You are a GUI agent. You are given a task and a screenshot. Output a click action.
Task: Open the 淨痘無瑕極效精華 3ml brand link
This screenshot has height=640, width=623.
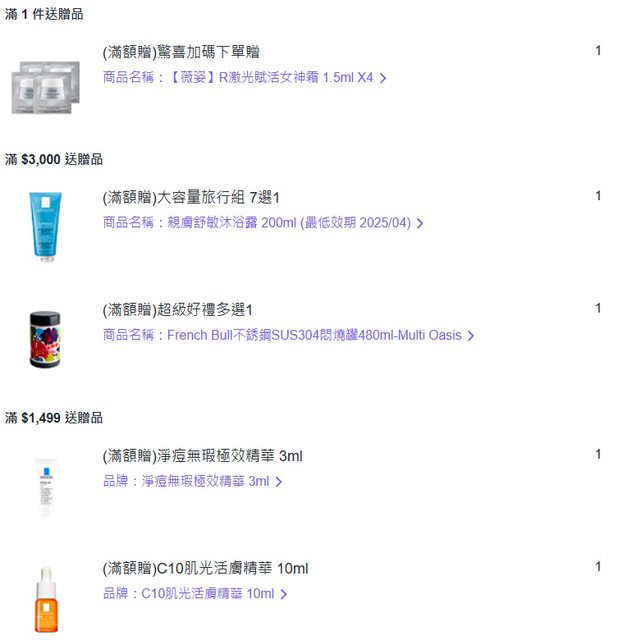(192, 481)
